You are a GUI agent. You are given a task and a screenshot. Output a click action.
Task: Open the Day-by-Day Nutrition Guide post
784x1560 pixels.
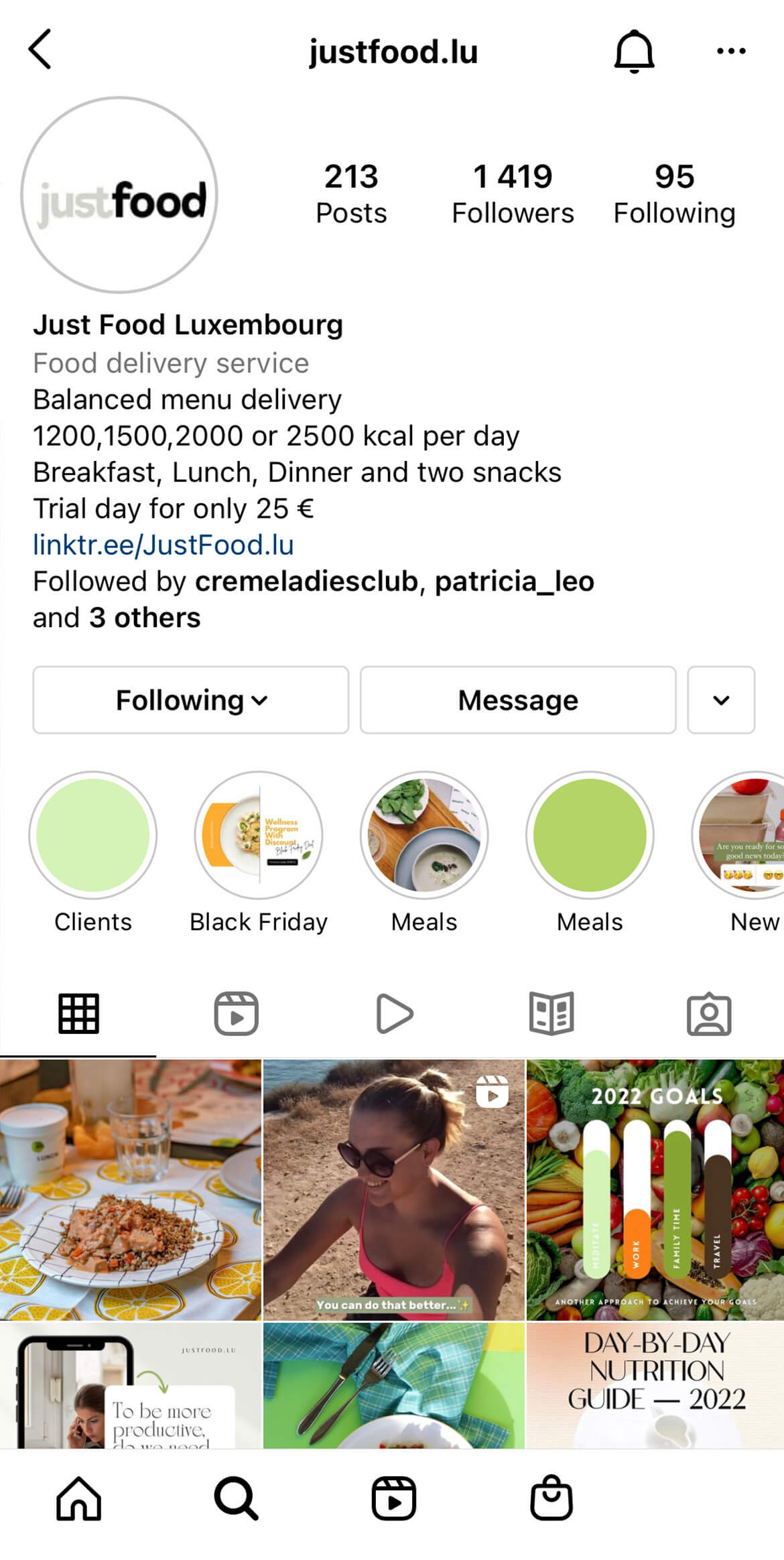click(x=655, y=1385)
